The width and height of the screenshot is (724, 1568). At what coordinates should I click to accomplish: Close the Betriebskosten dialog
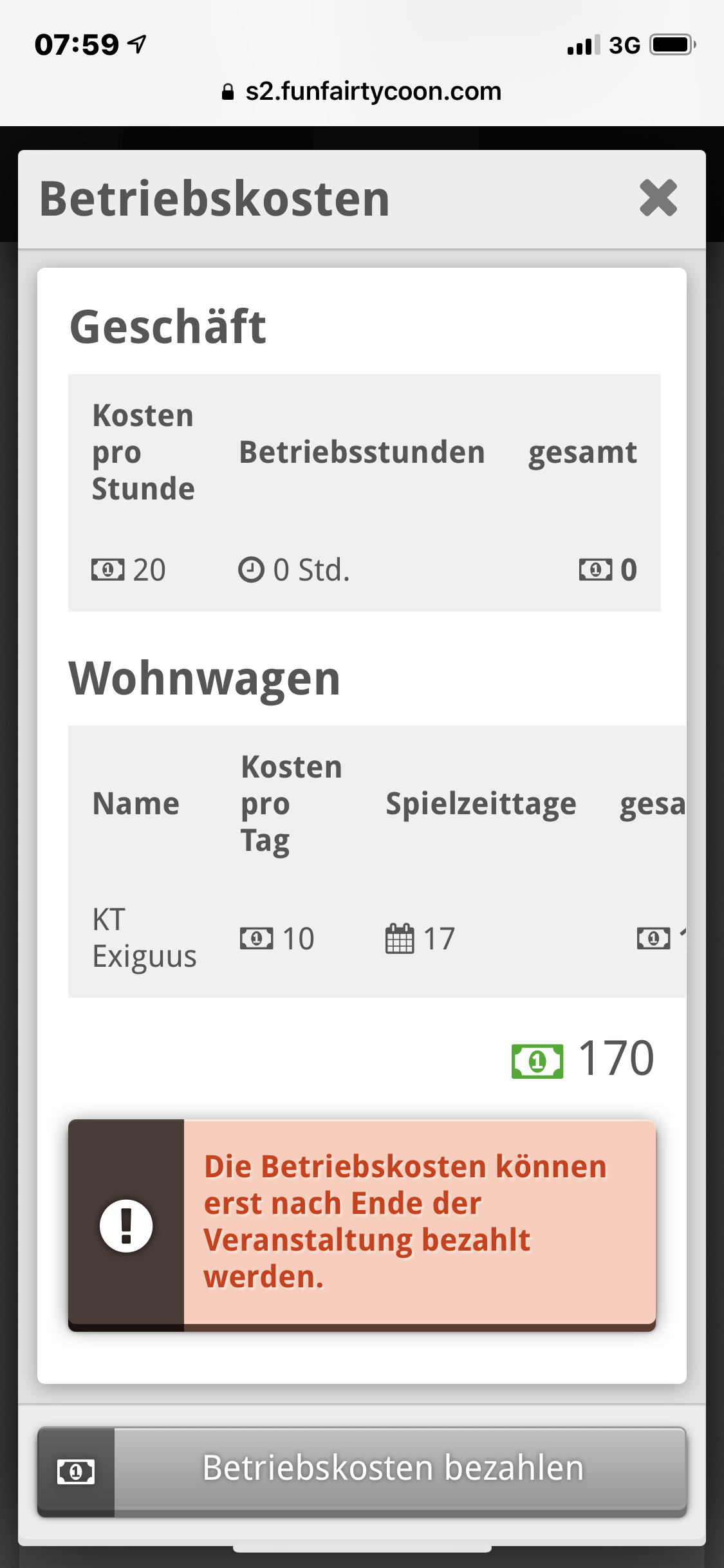point(658,198)
